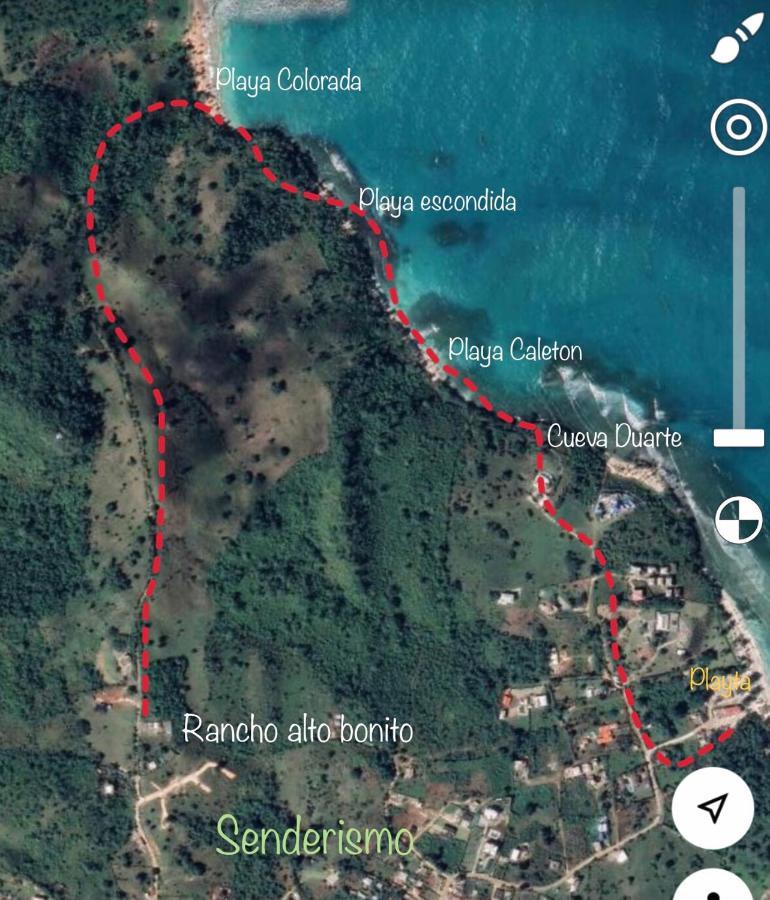Select the paintbrush drawing tool
Viewport: 770px width, 900px height.
737,42
